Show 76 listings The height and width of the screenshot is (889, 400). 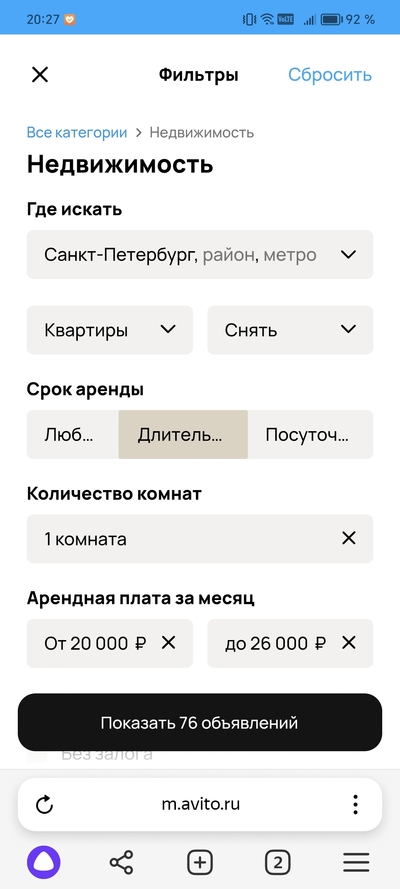[200, 723]
